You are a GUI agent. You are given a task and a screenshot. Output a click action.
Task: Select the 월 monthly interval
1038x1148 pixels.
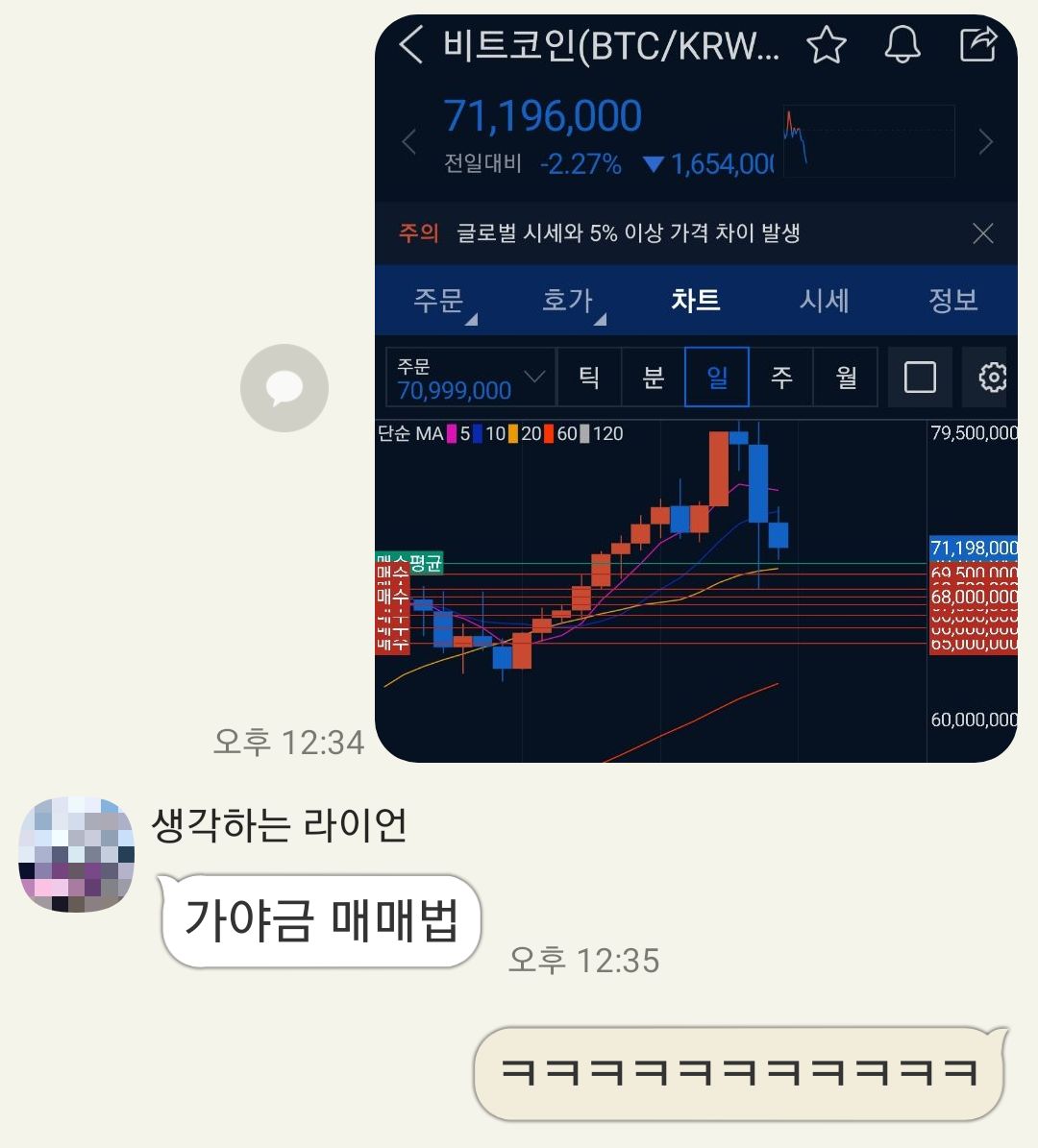(845, 377)
